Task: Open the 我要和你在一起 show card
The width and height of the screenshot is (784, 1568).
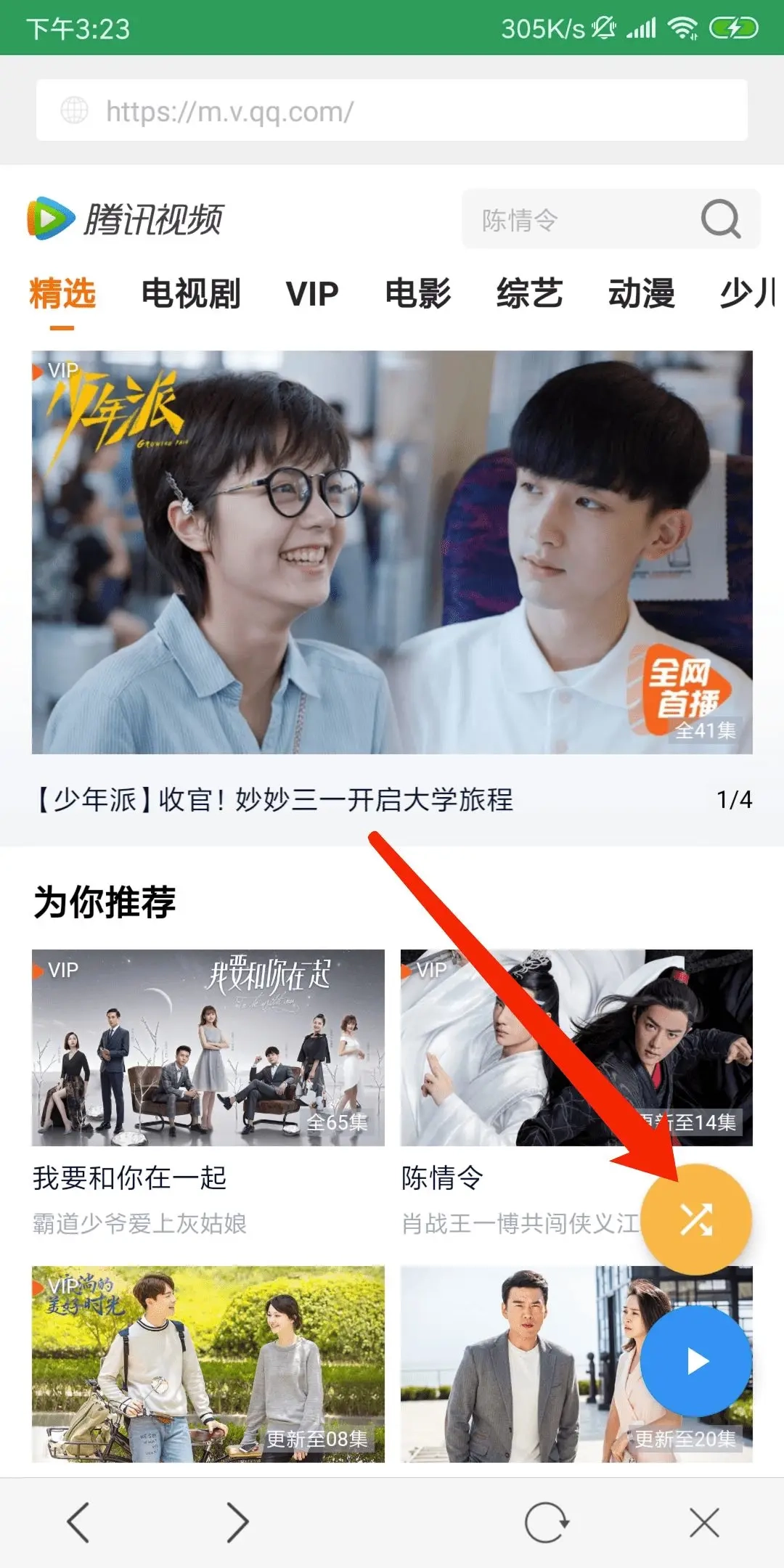Action: click(208, 1048)
